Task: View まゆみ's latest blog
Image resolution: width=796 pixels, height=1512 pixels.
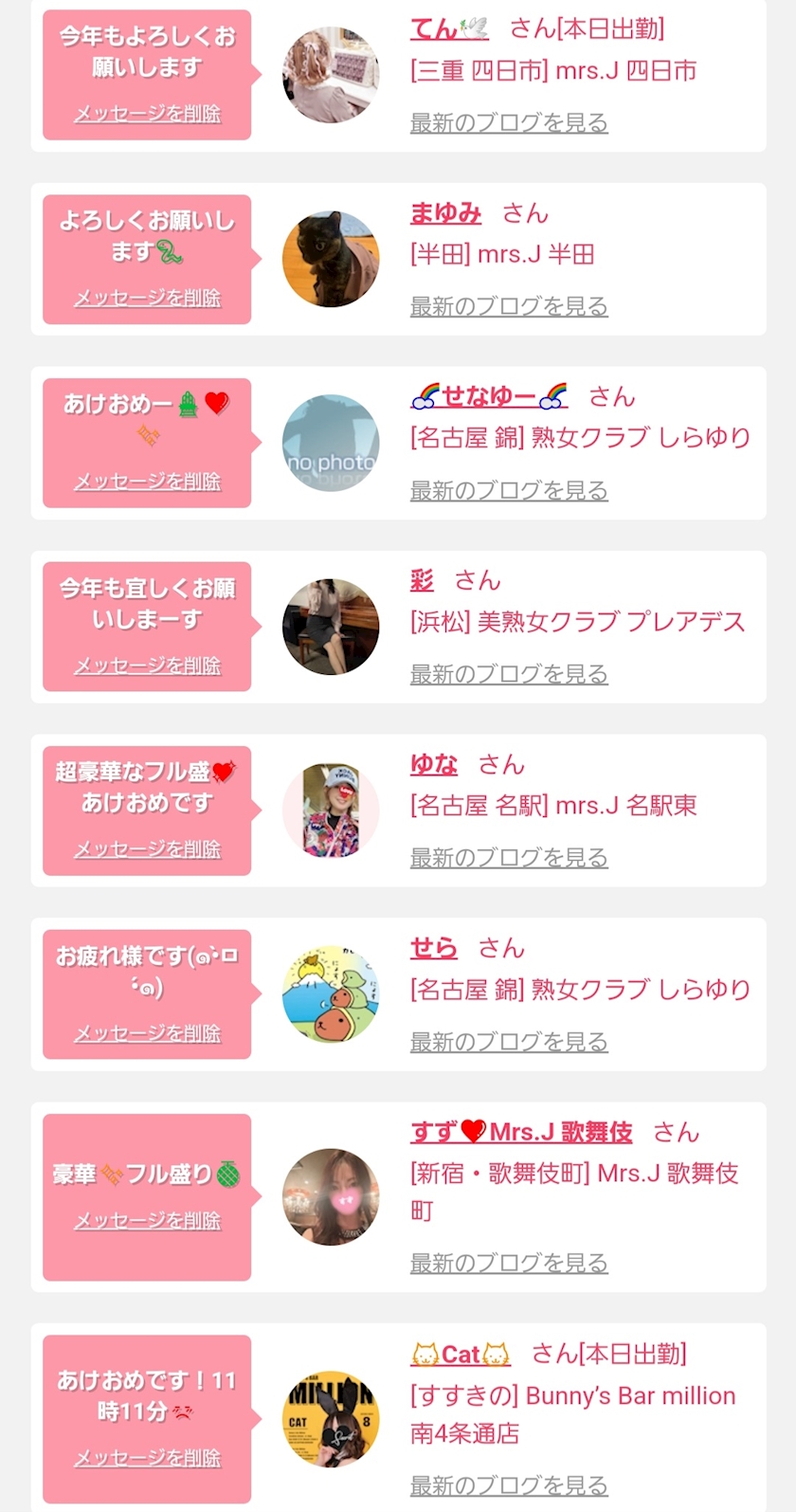Action: (x=508, y=306)
